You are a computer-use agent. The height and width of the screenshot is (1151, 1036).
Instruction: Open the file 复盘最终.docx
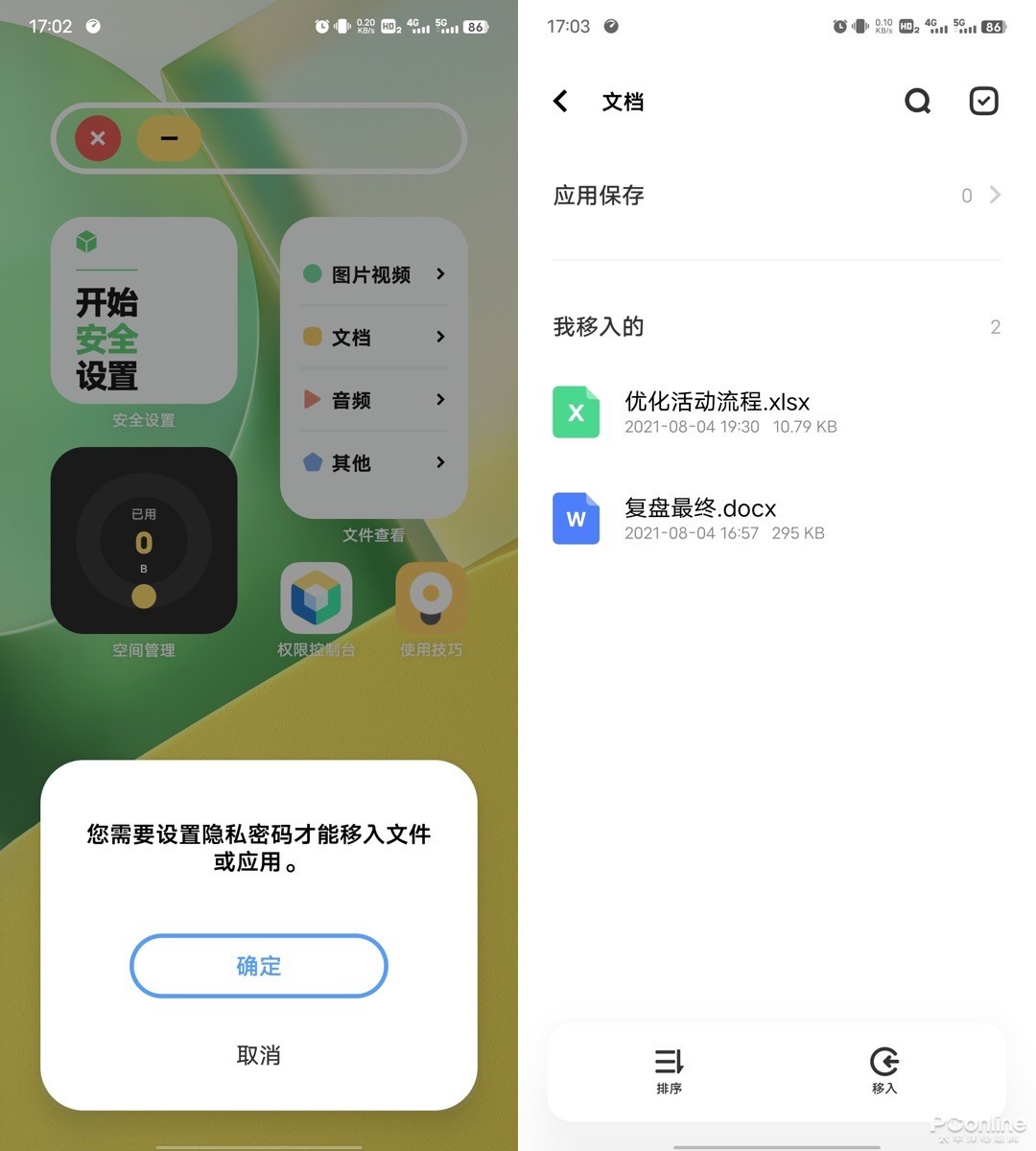coord(700,518)
